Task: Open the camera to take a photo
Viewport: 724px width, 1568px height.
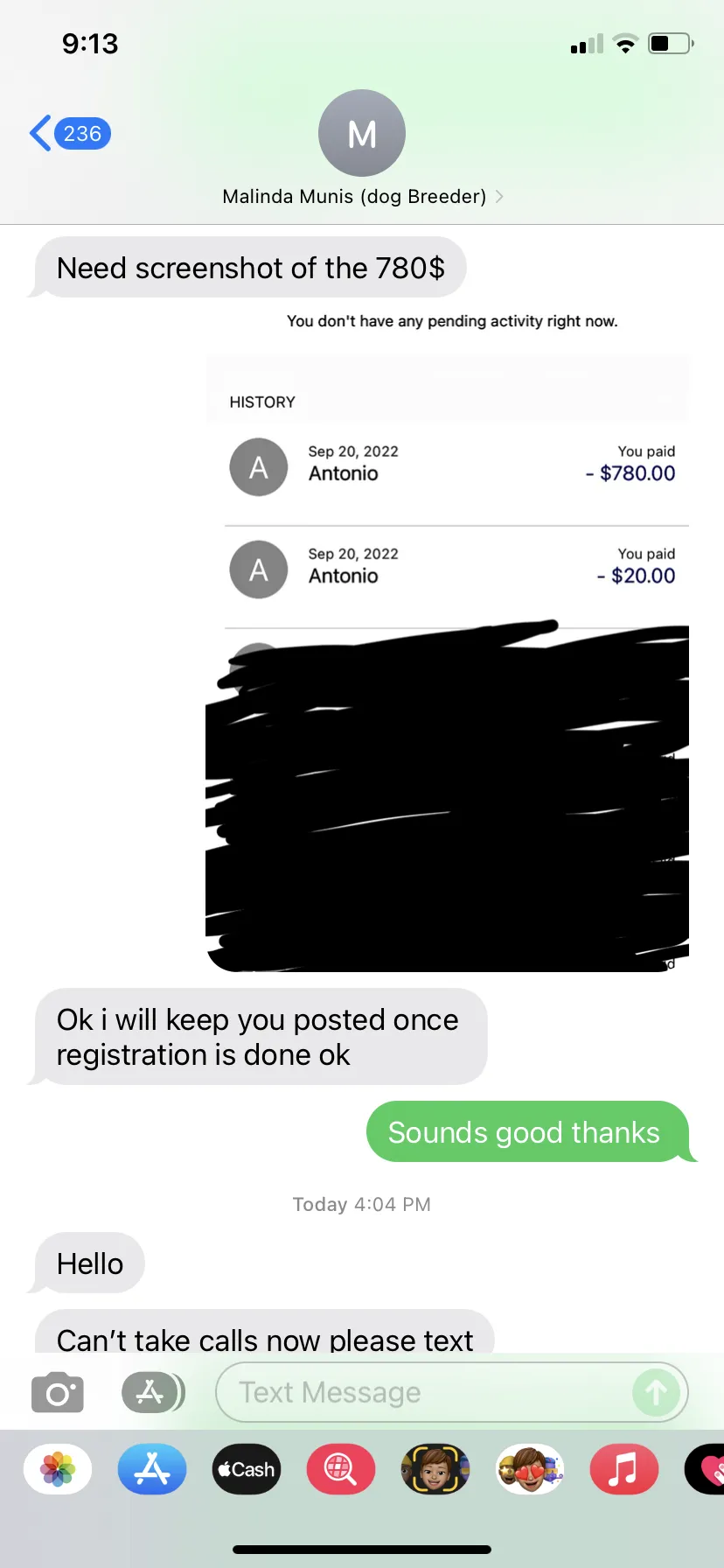Action: pos(58,1392)
